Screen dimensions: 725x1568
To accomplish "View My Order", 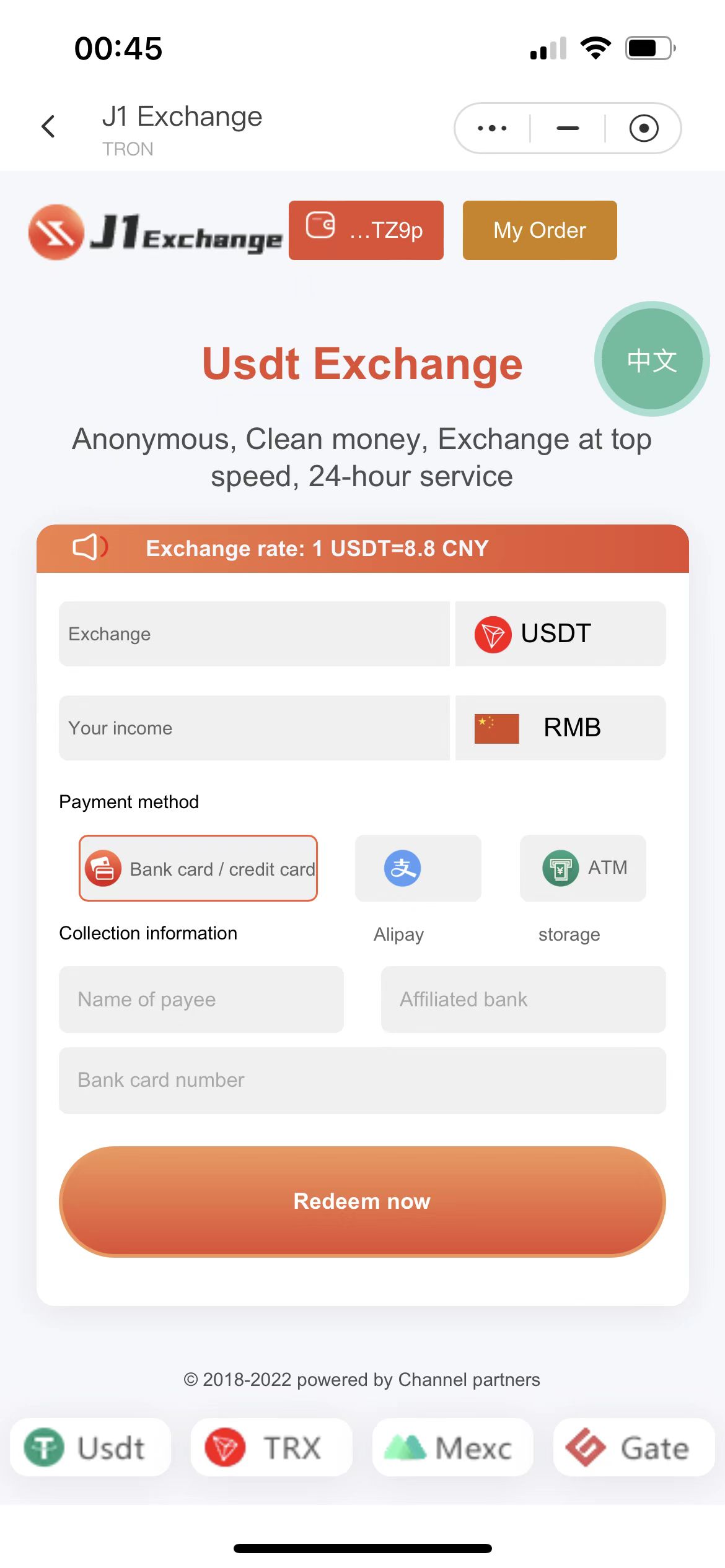I will tap(540, 230).
